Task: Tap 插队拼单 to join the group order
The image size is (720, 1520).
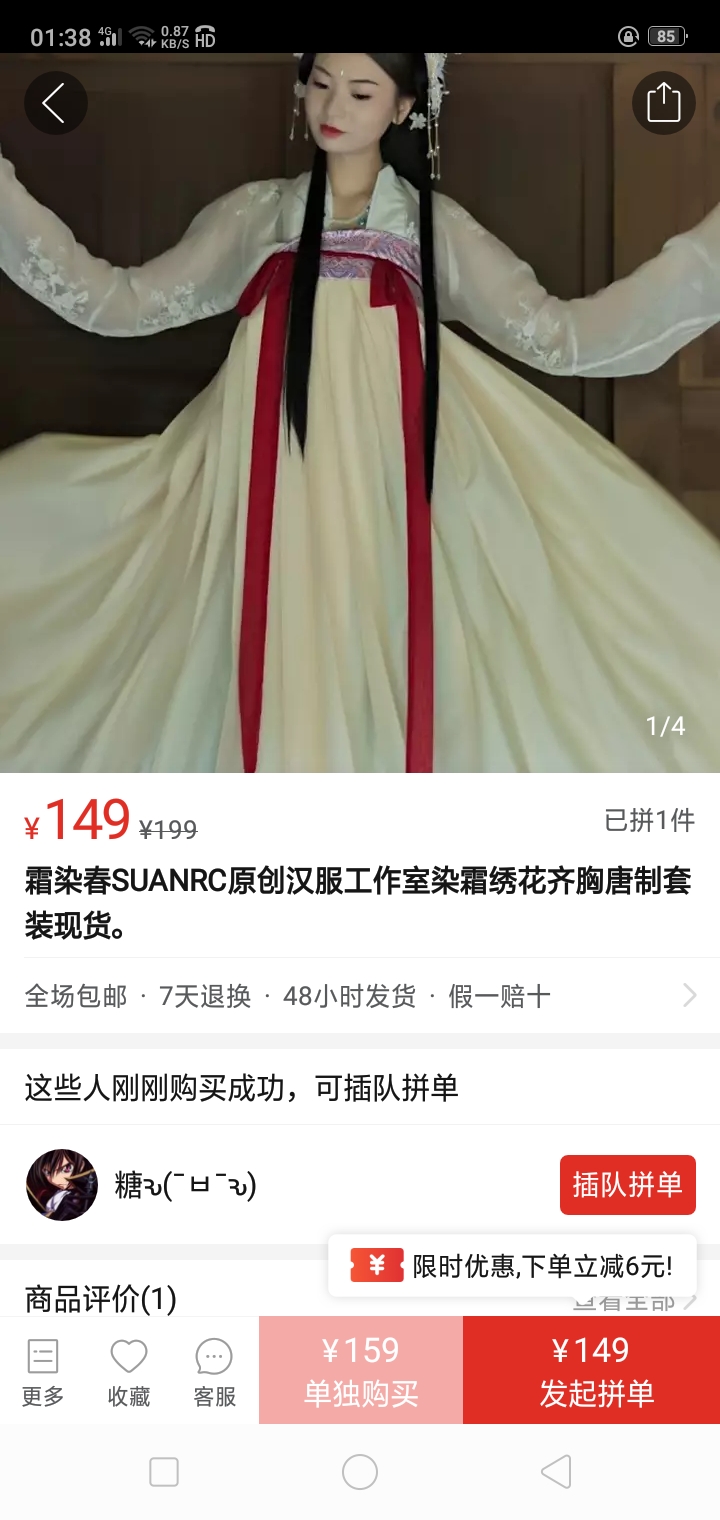Action: pos(627,1185)
